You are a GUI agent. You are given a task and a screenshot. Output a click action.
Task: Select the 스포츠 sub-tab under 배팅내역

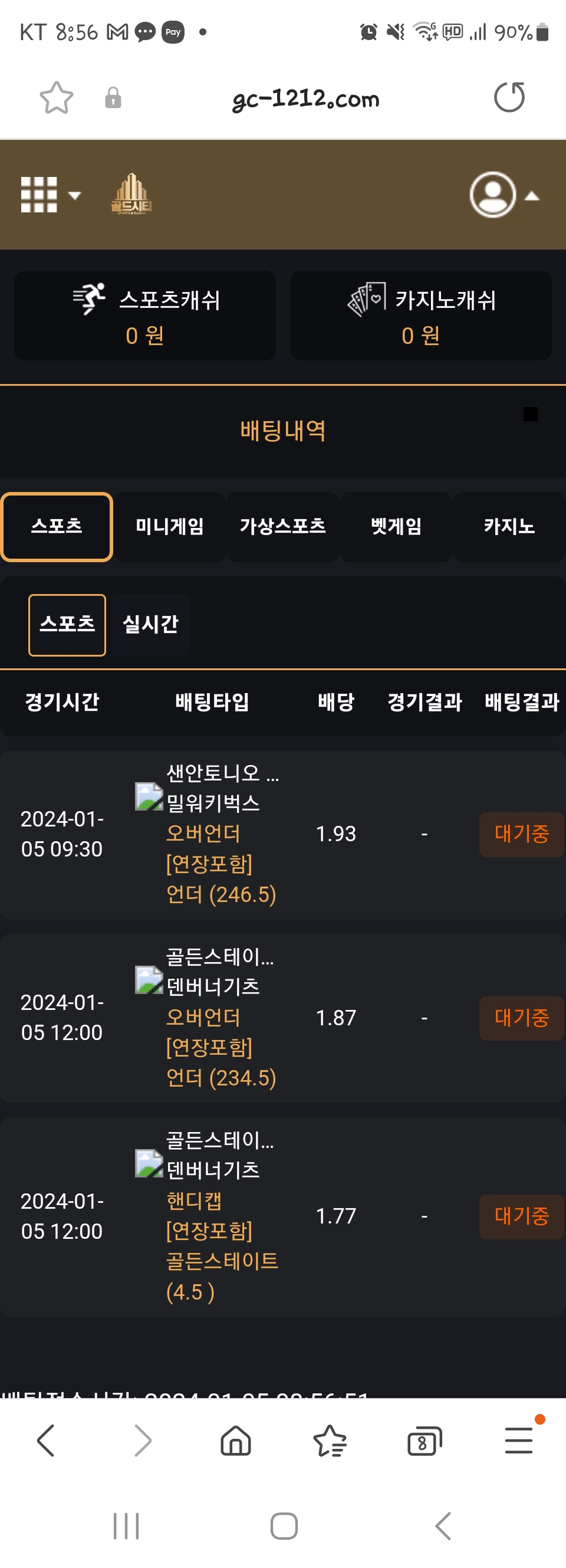[x=67, y=625]
